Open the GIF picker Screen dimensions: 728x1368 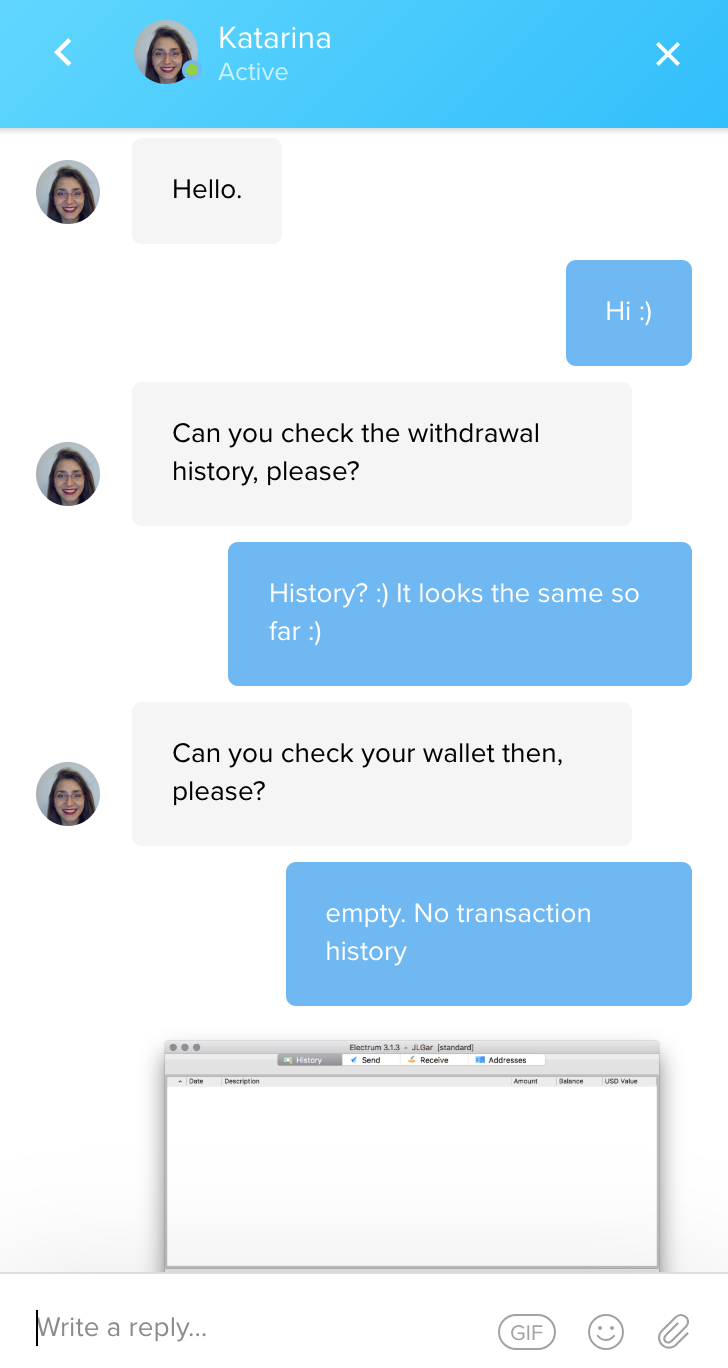(x=527, y=1332)
